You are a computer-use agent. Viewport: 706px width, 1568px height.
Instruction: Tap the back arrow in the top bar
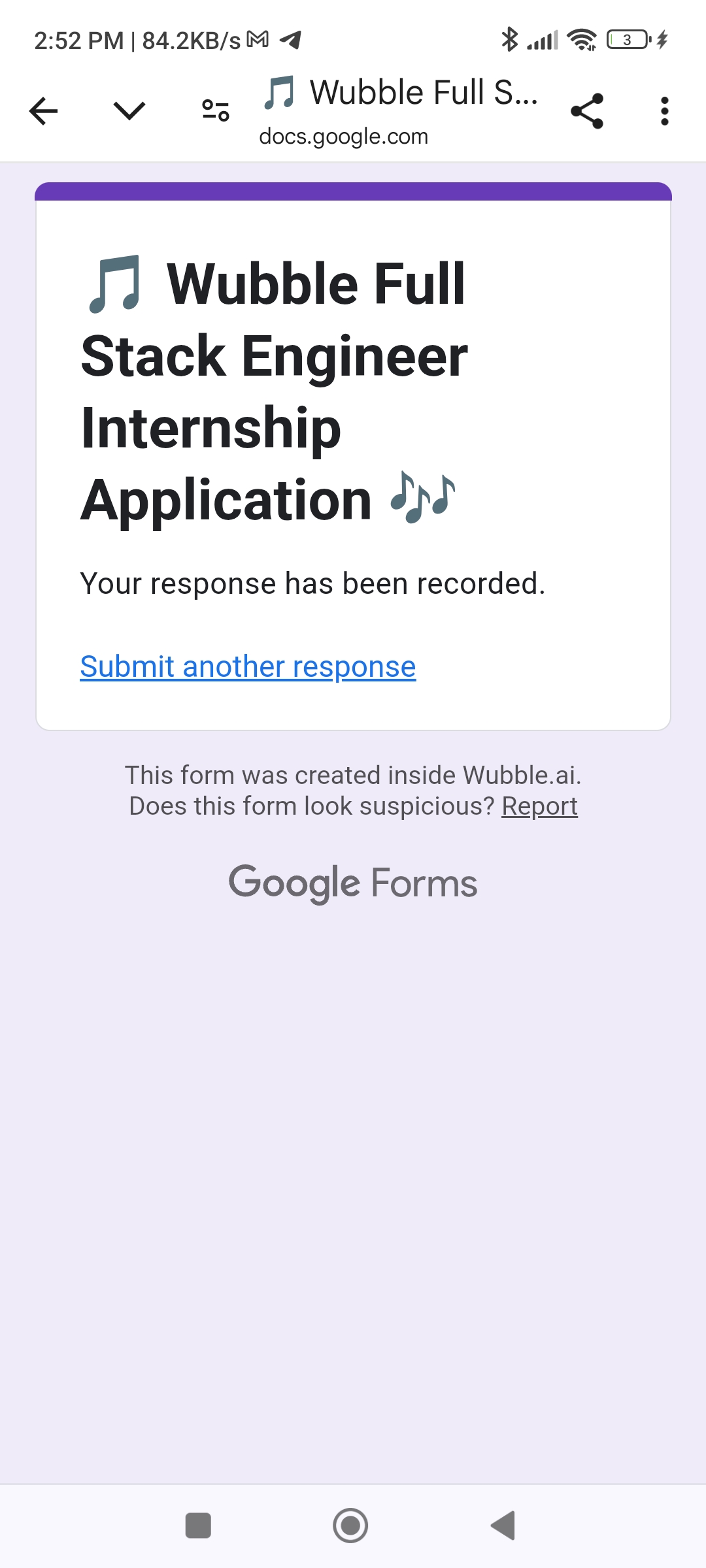(44, 111)
